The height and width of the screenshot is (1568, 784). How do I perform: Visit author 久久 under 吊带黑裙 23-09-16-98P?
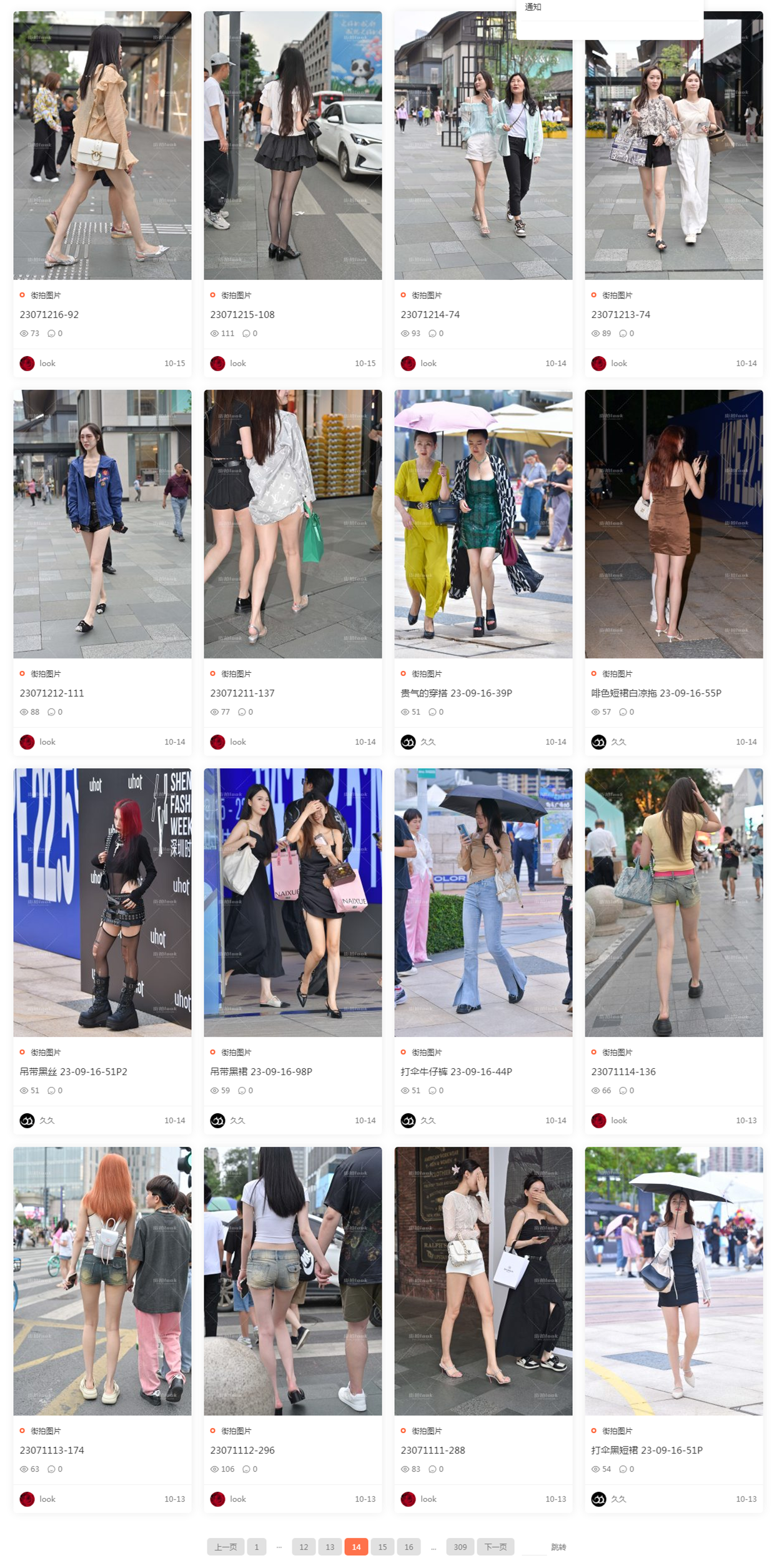click(x=237, y=1120)
